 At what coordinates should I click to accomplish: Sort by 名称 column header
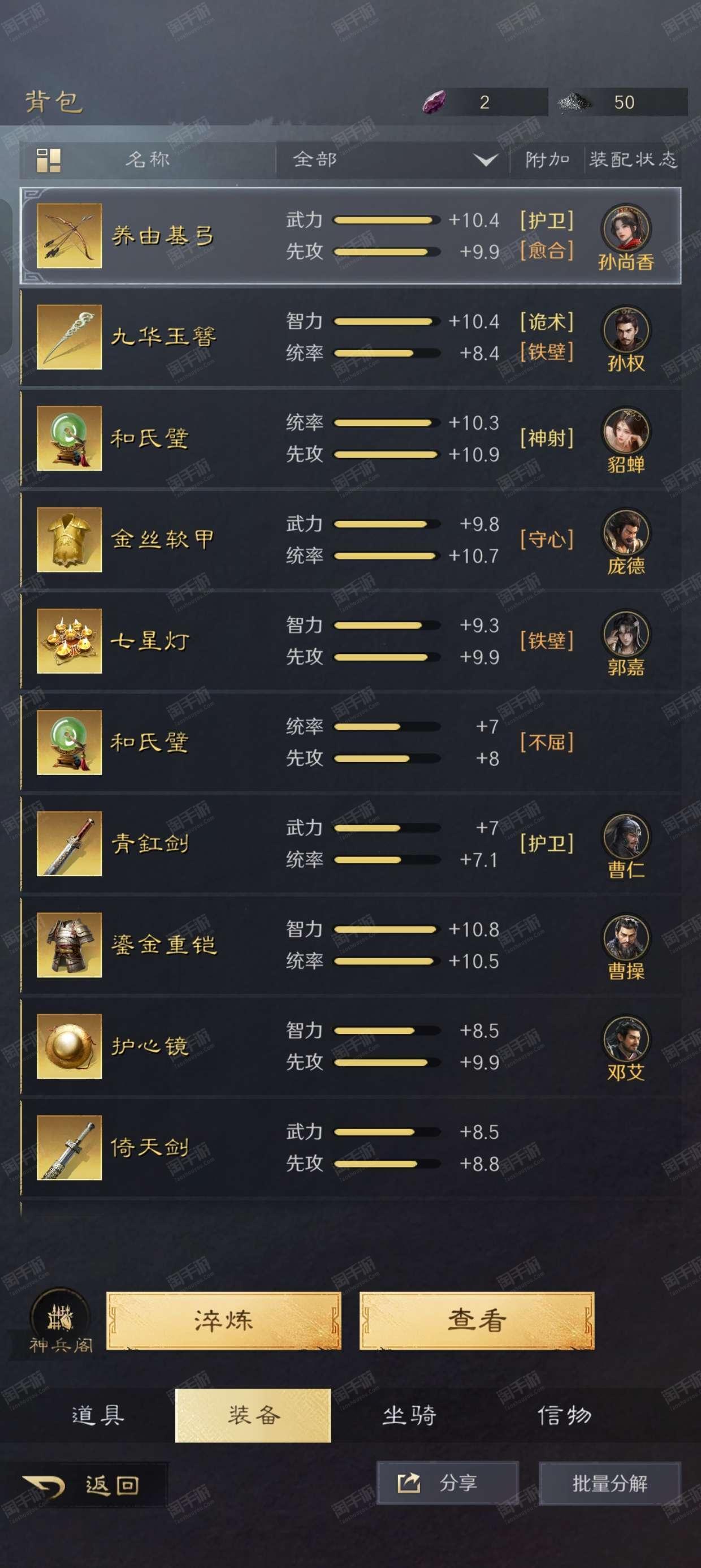click(x=147, y=160)
